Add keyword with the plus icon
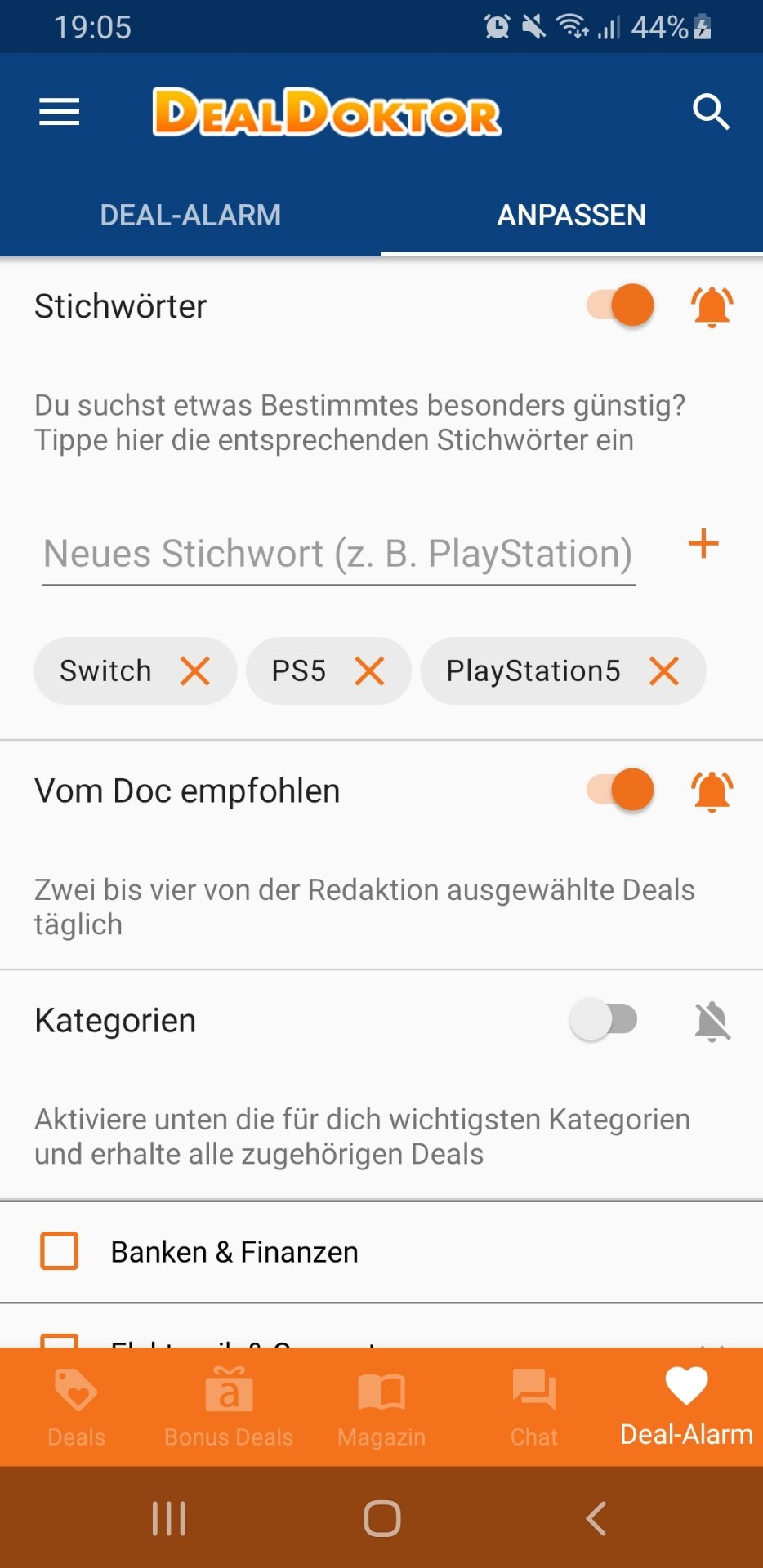The width and height of the screenshot is (763, 1568). (703, 544)
